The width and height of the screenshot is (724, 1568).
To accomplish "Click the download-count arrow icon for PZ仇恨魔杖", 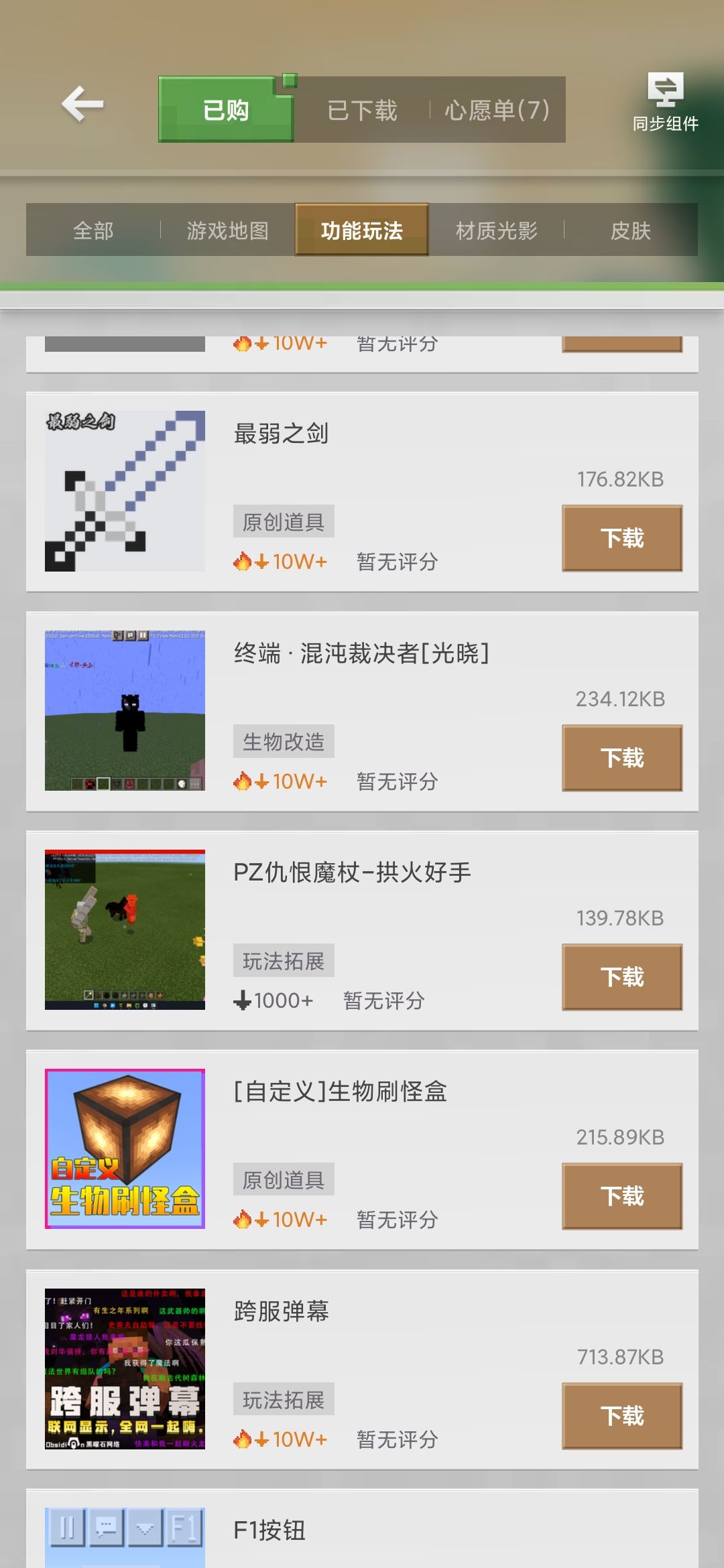I will pos(243,1000).
